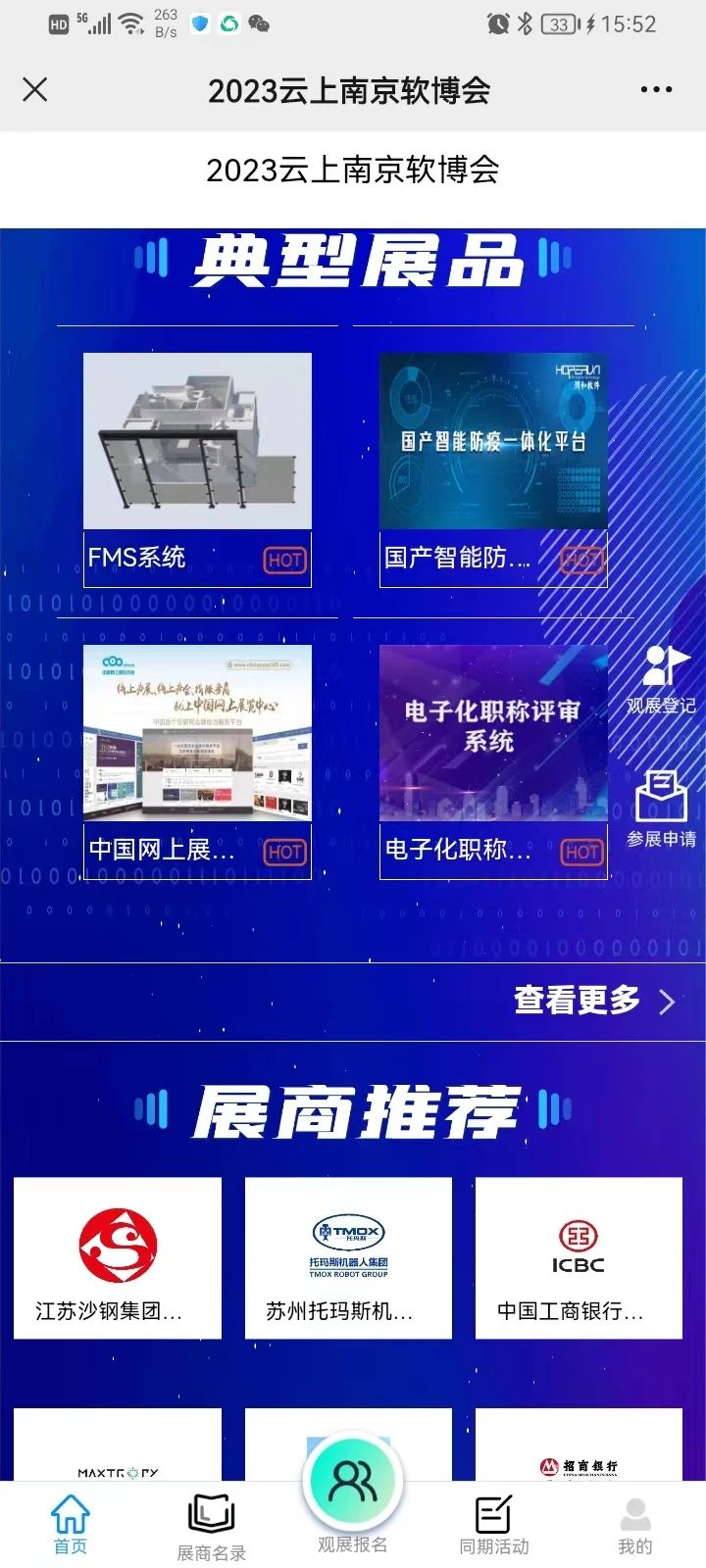The width and height of the screenshot is (706, 1568).
Task: Switch to the 展商名录 tab
Action: click(x=211, y=1527)
